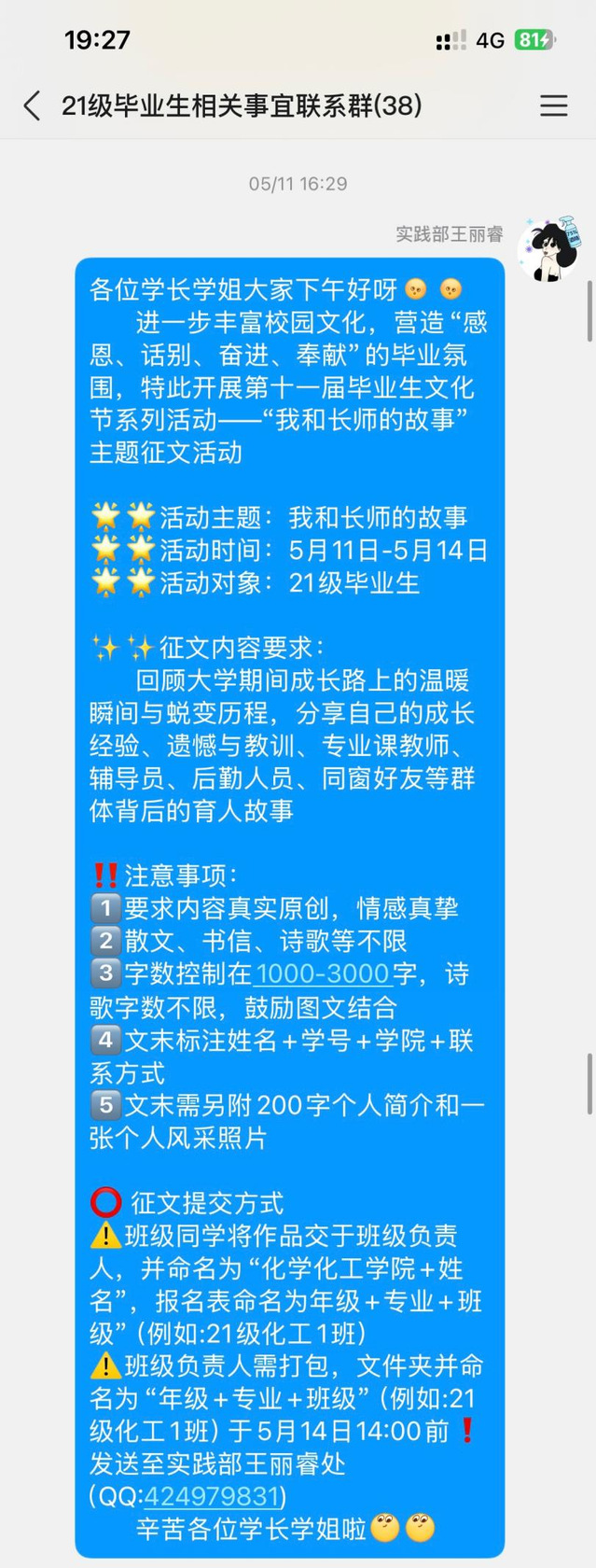The width and height of the screenshot is (596, 1568).
Task: Go back from the group chat
Action: (x=33, y=105)
